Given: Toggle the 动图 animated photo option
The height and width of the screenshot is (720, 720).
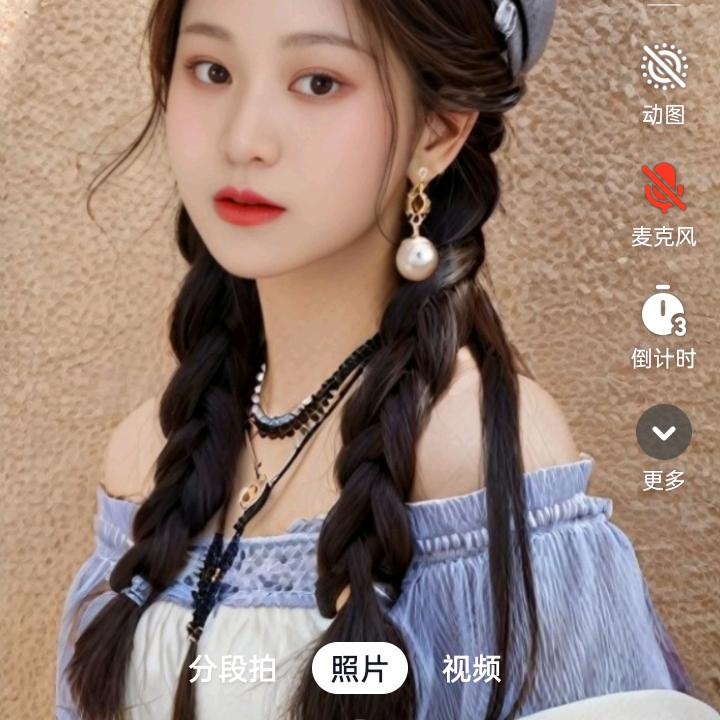Looking at the screenshot, I should tap(664, 68).
